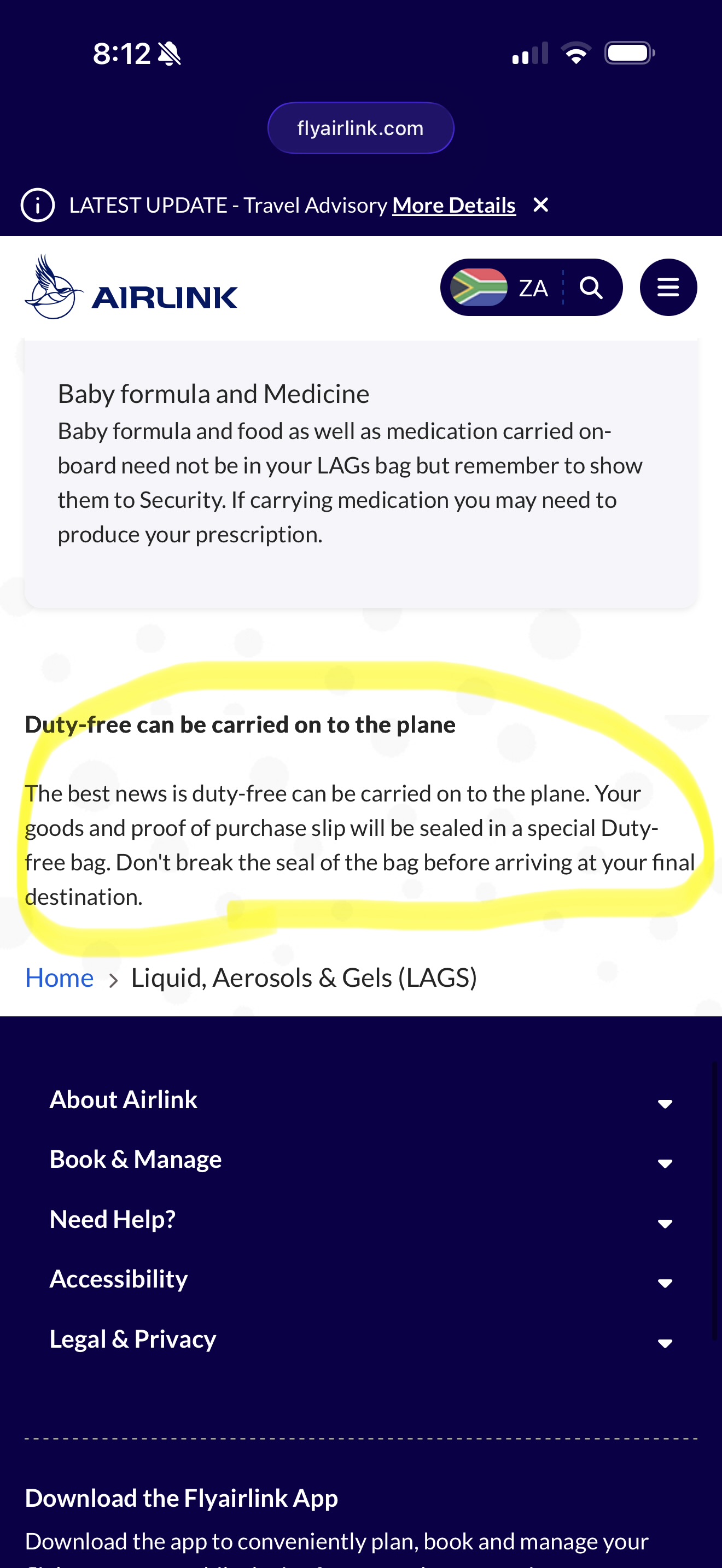Screen dimensions: 722x1568
Task: Open the Airlink logo home link
Action: (131, 288)
